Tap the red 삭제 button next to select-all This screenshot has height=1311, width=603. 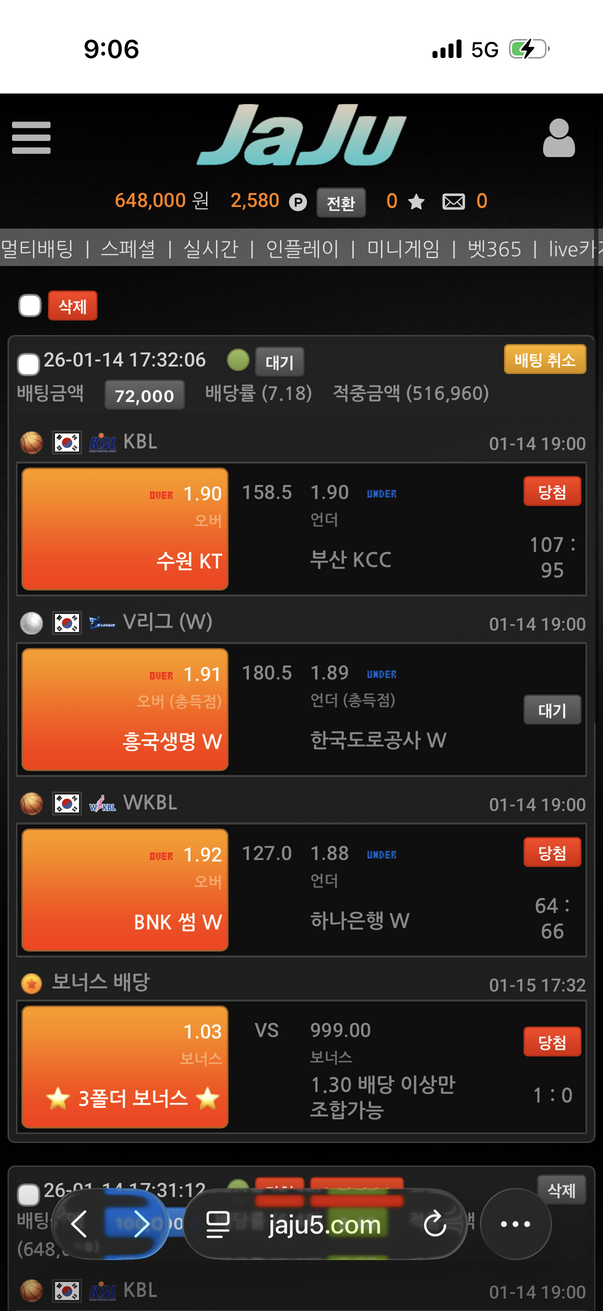[73, 306]
